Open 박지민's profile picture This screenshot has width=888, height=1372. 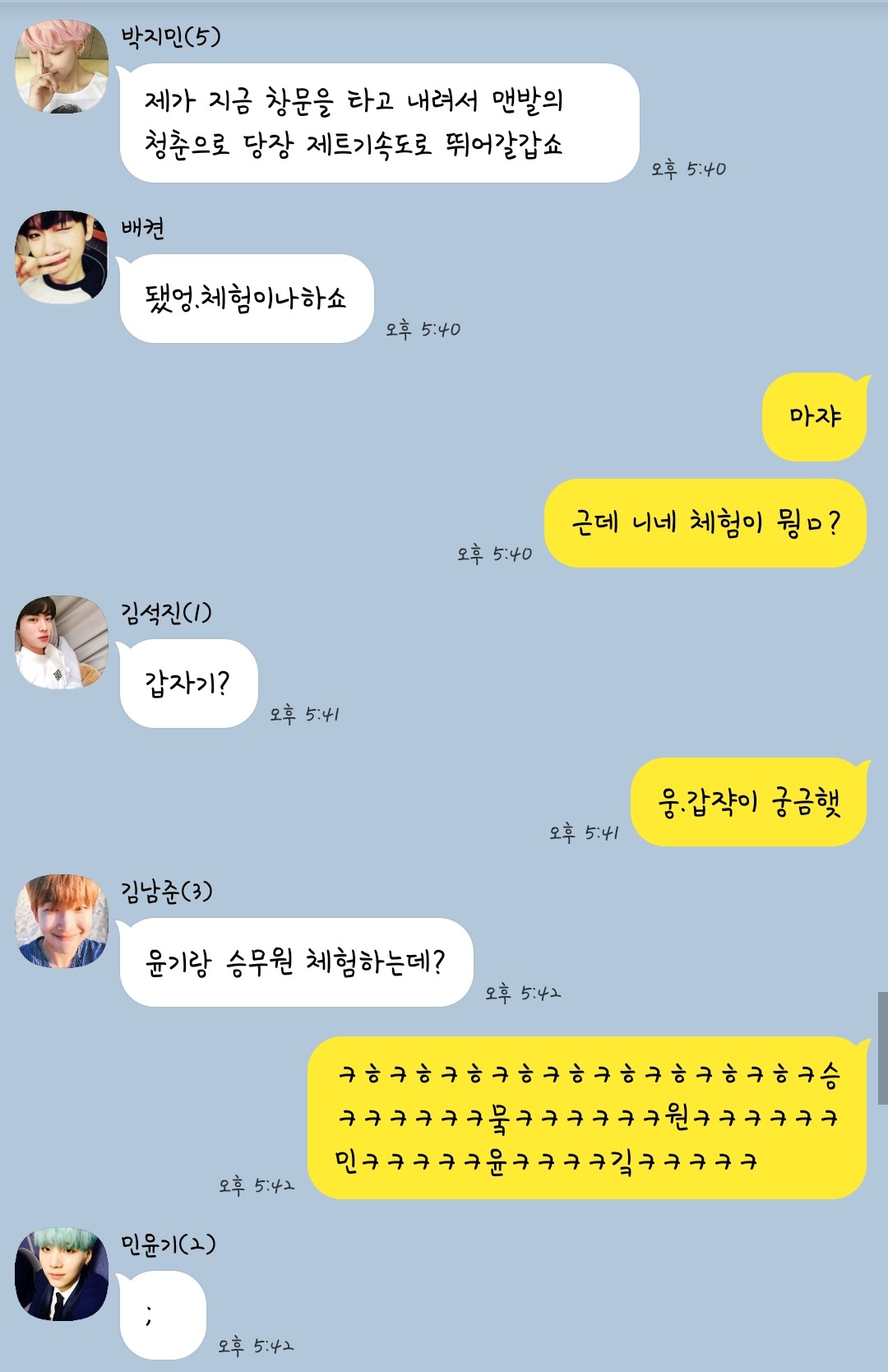click(62, 67)
